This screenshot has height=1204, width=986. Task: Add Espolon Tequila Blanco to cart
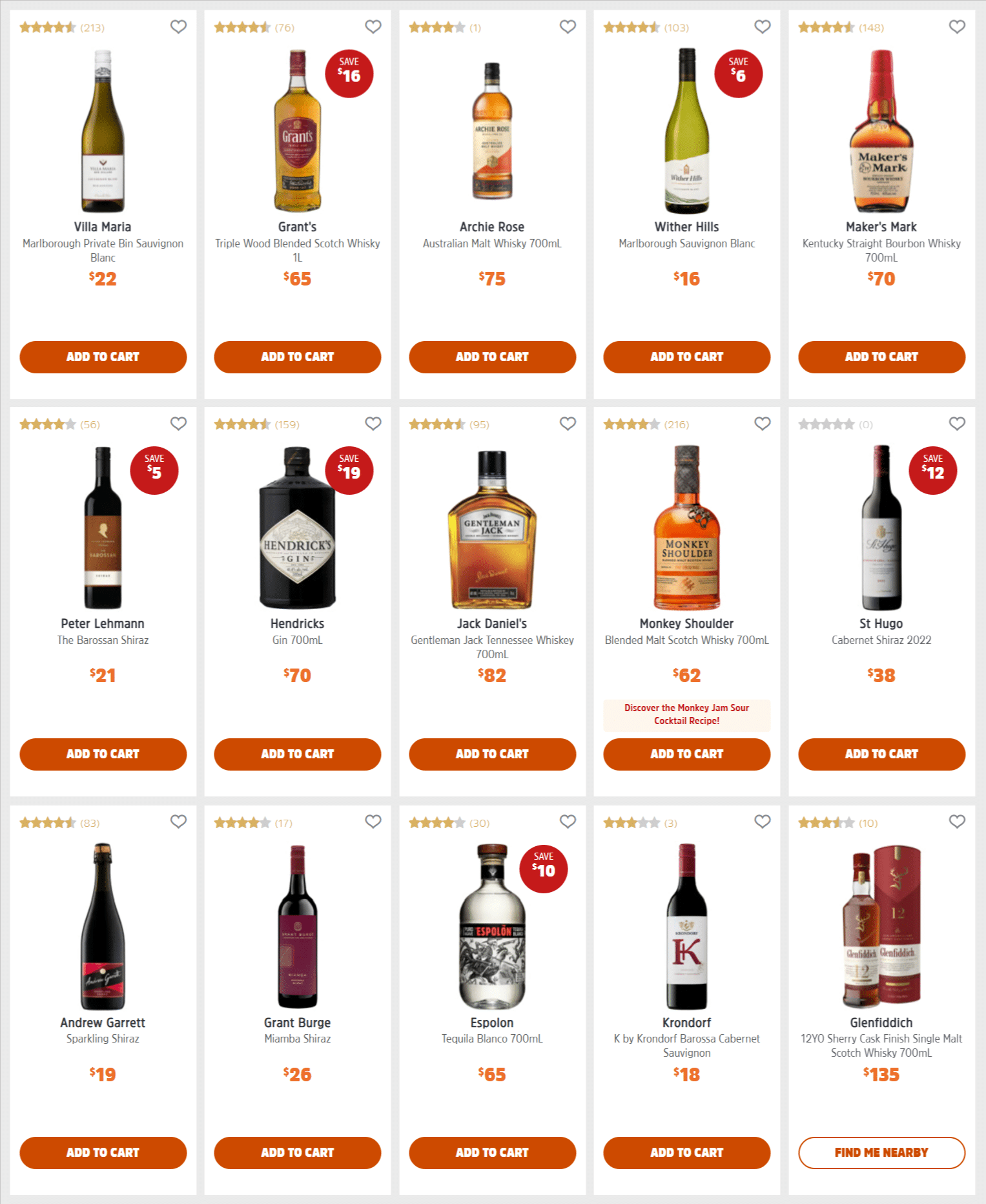(492, 1152)
